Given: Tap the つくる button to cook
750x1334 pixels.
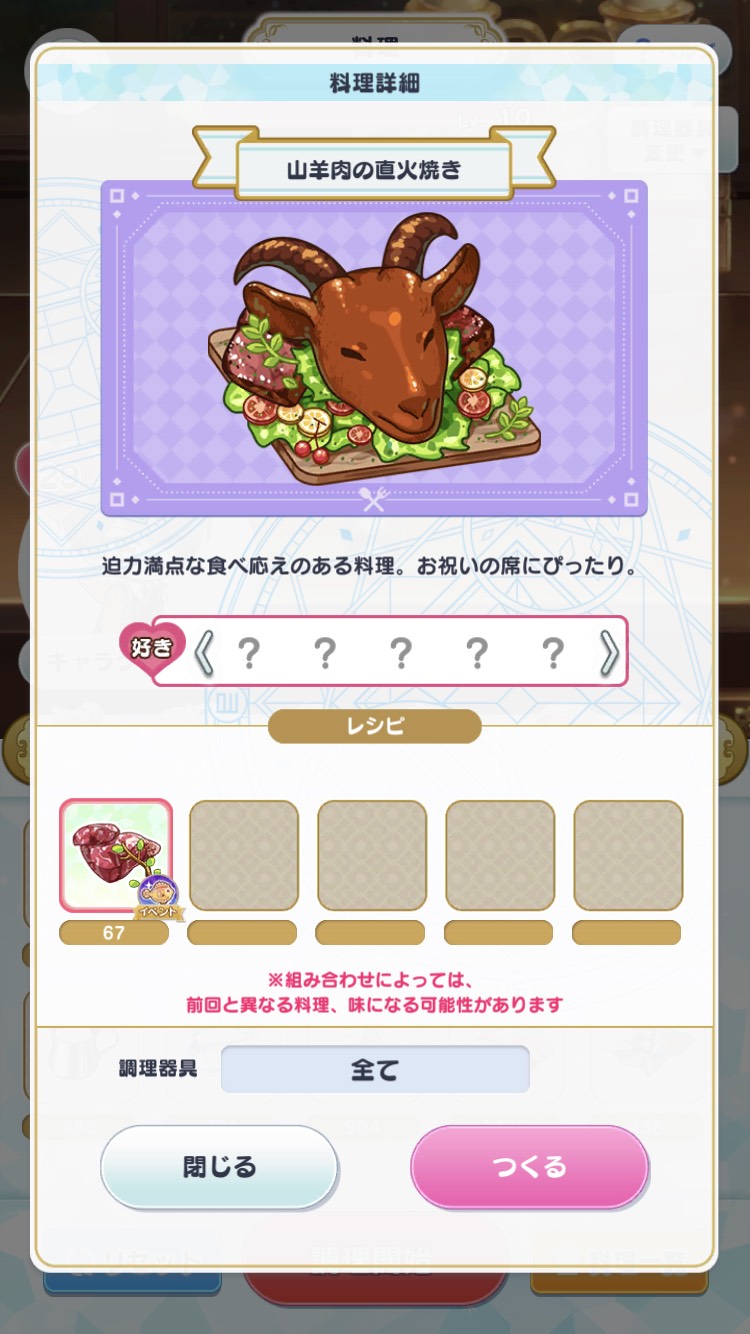Looking at the screenshot, I should (529, 1167).
